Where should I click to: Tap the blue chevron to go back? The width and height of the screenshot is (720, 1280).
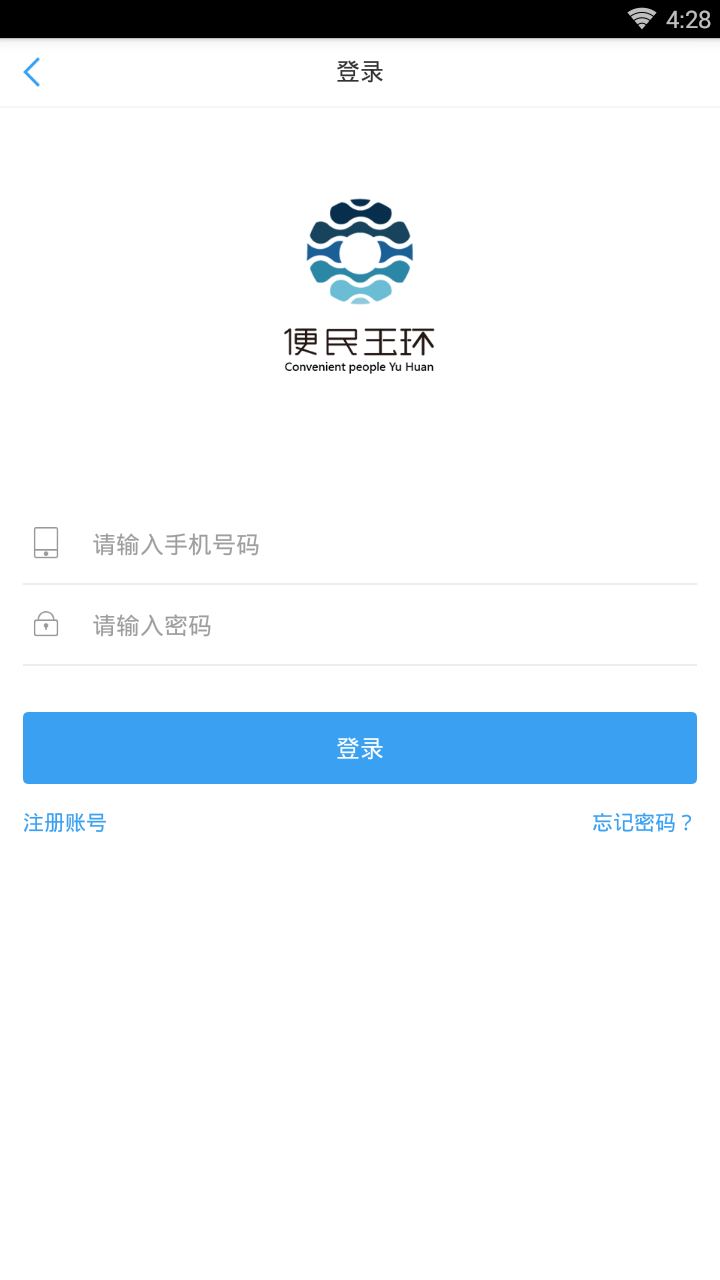[x=31, y=72]
